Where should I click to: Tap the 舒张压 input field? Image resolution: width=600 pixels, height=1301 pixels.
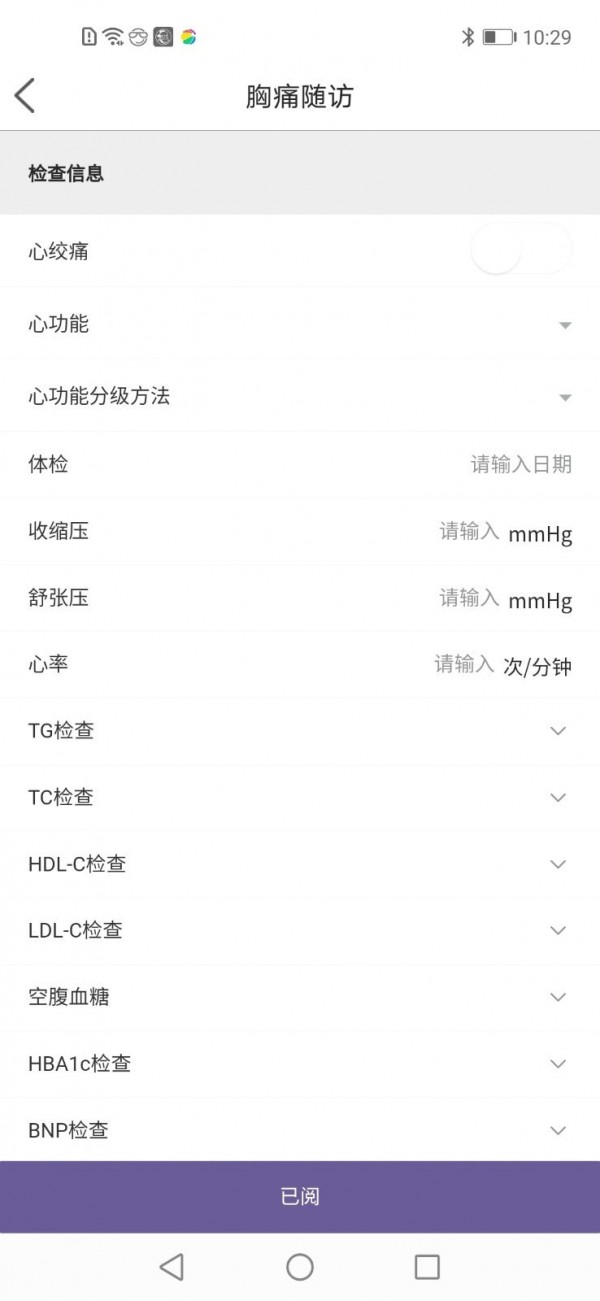tap(470, 598)
